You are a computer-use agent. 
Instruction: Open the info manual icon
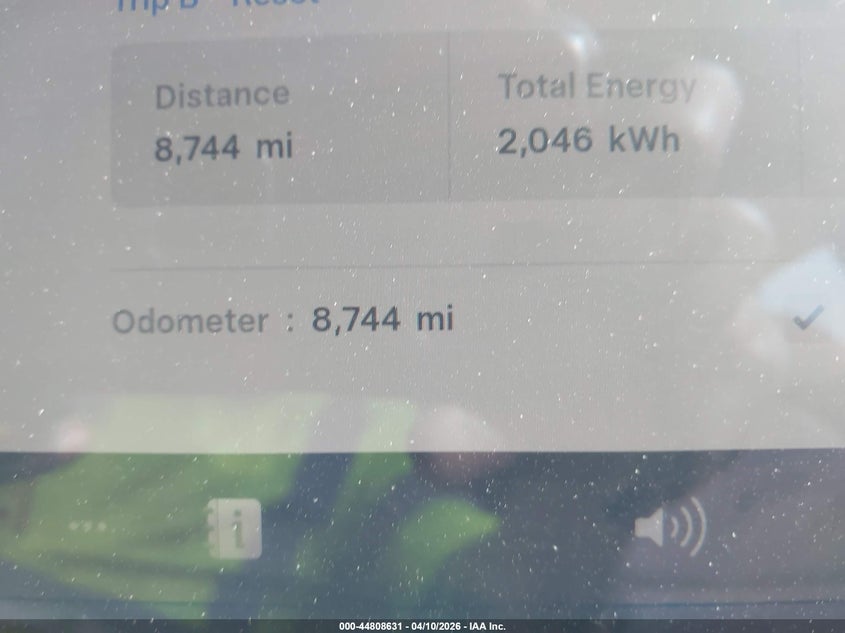[236, 529]
